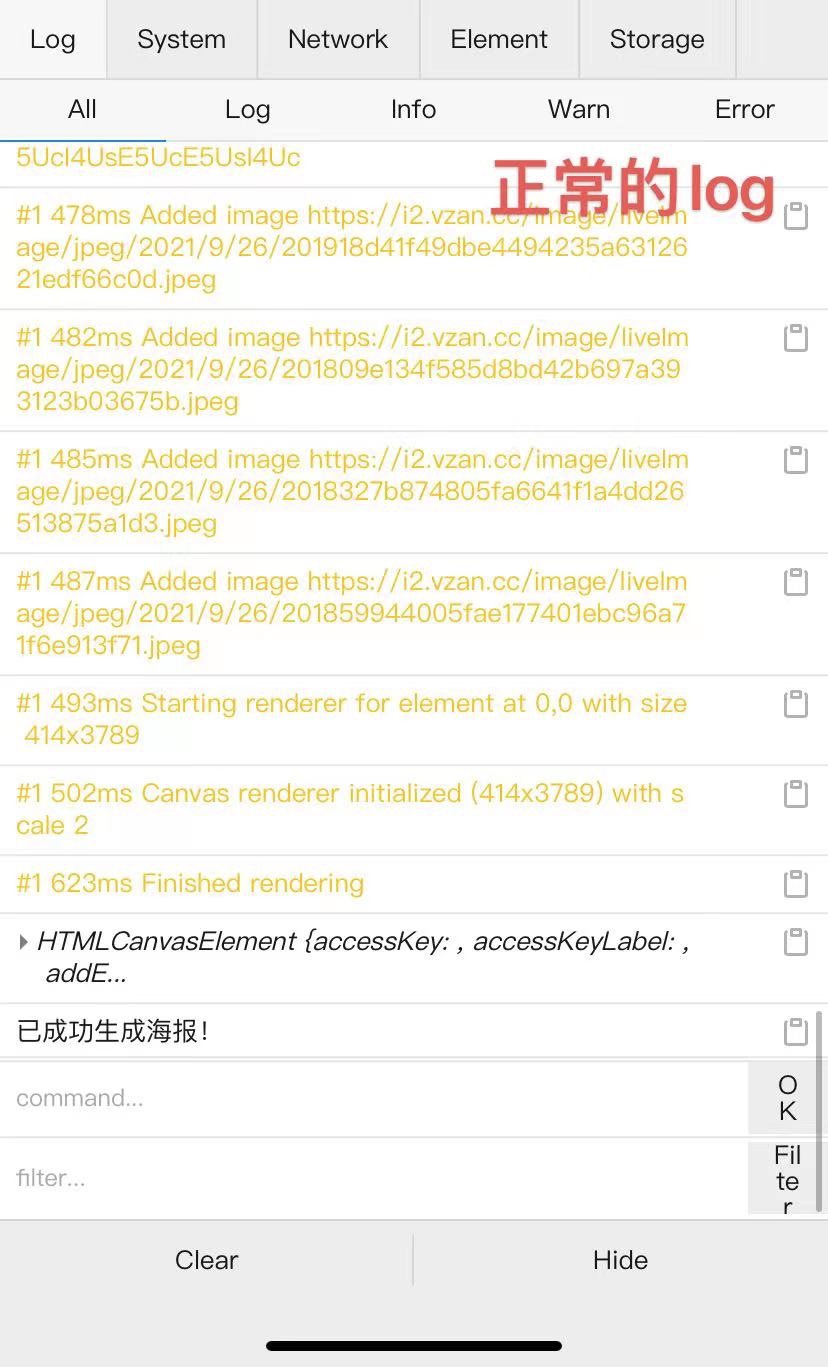Image resolution: width=828 pixels, height=1367 pixels.
Task: Switch to the System tab
Action: 181,40
